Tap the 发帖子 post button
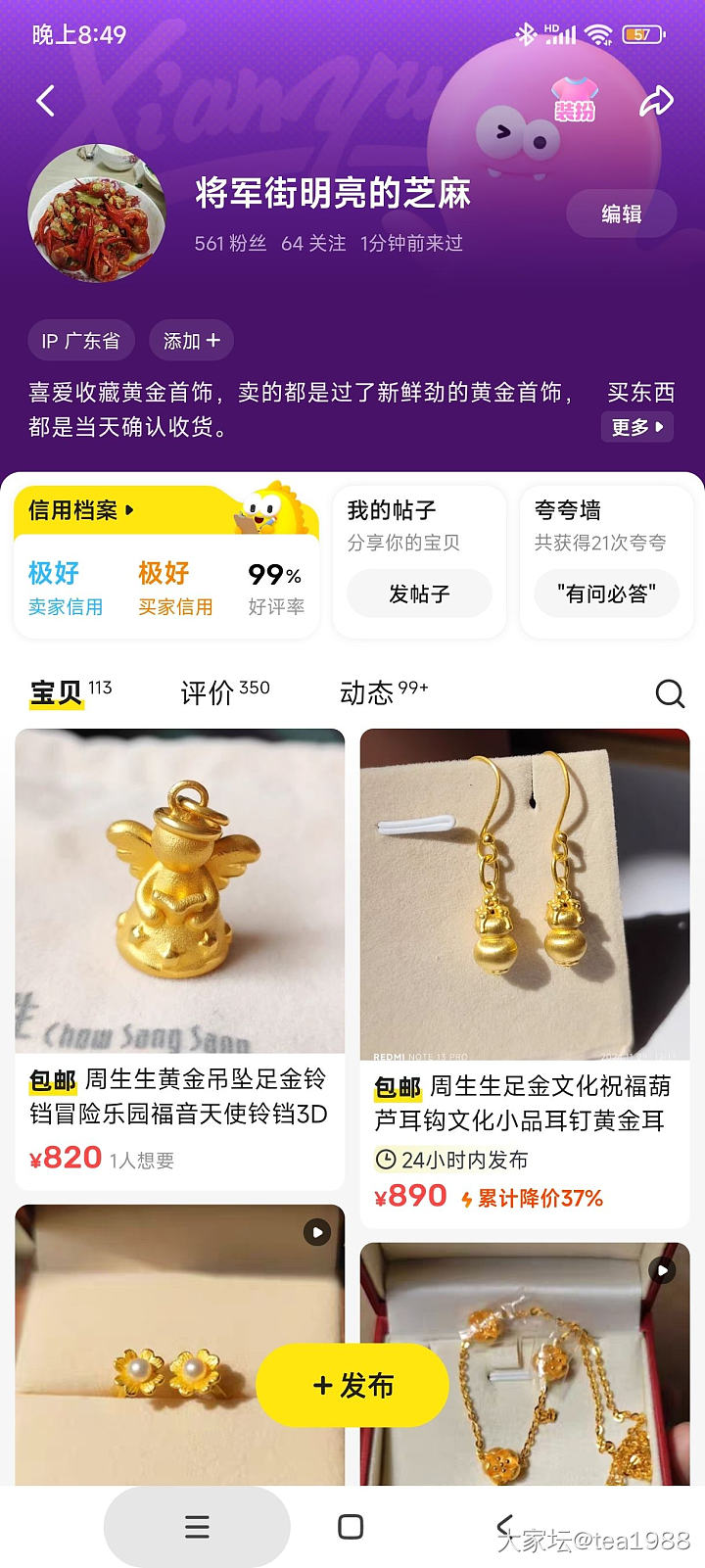This screenshot has width=705, height=1568. 419,594
